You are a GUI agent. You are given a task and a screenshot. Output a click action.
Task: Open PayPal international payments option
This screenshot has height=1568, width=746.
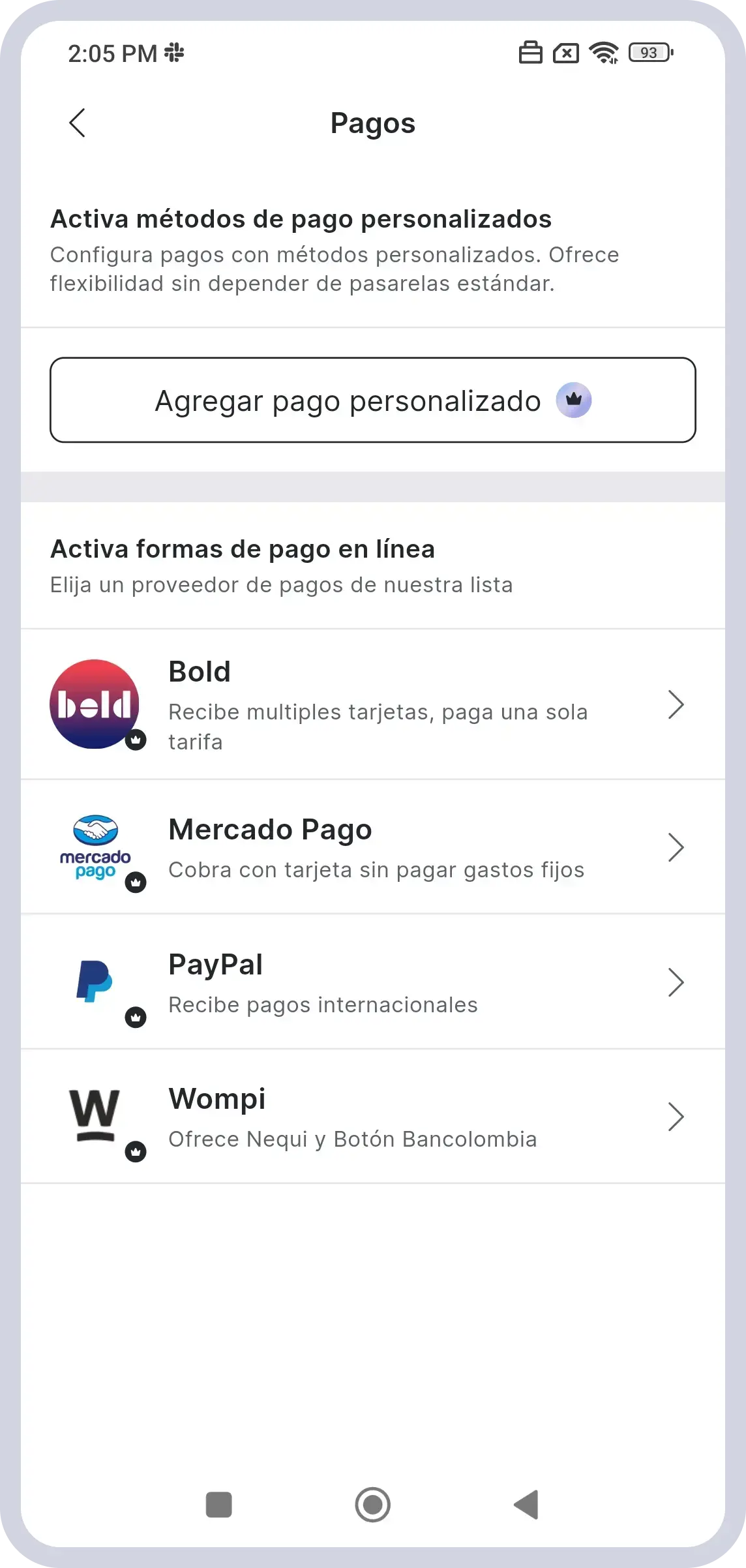pyautogui.click(x=372, y=982)
